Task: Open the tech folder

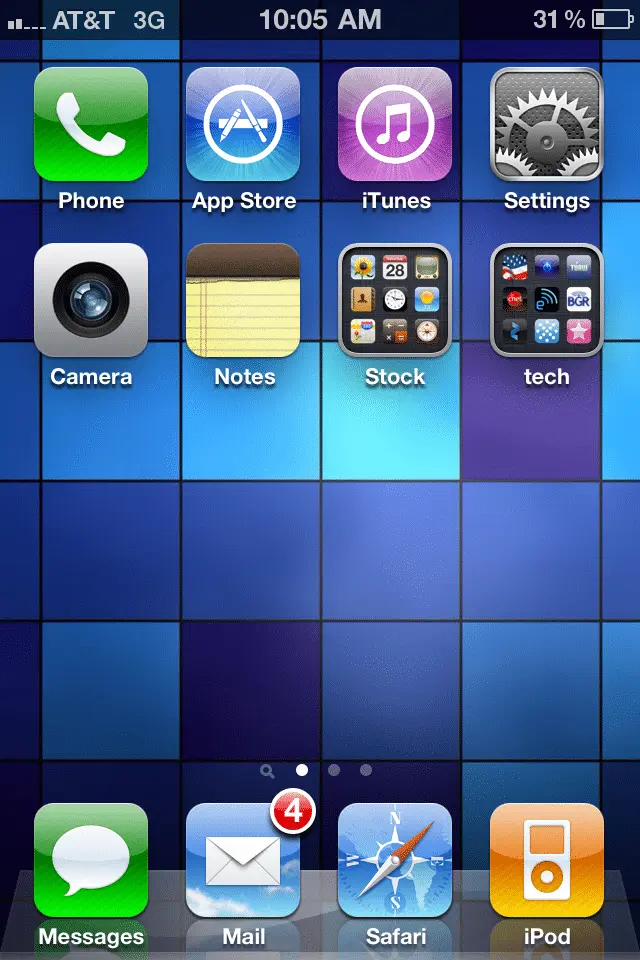Action: click(x=547, y=300)
